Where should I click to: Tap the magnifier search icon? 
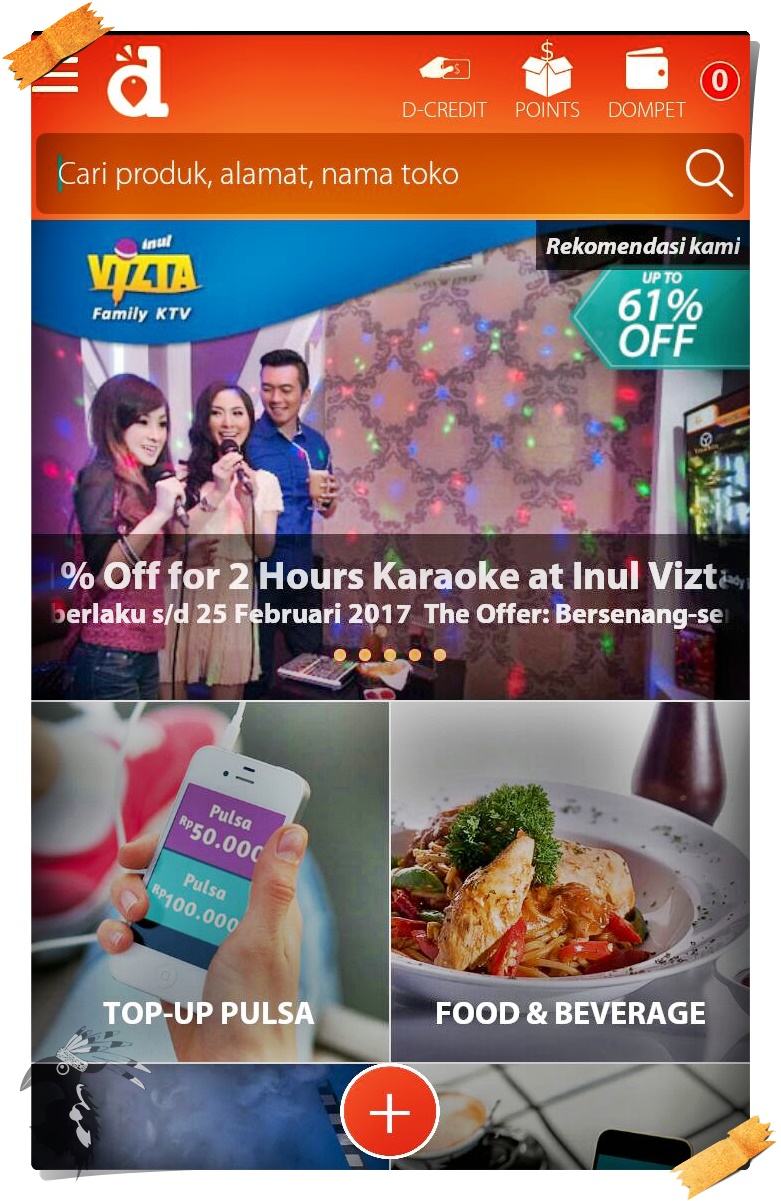click(x=709, y=175)
